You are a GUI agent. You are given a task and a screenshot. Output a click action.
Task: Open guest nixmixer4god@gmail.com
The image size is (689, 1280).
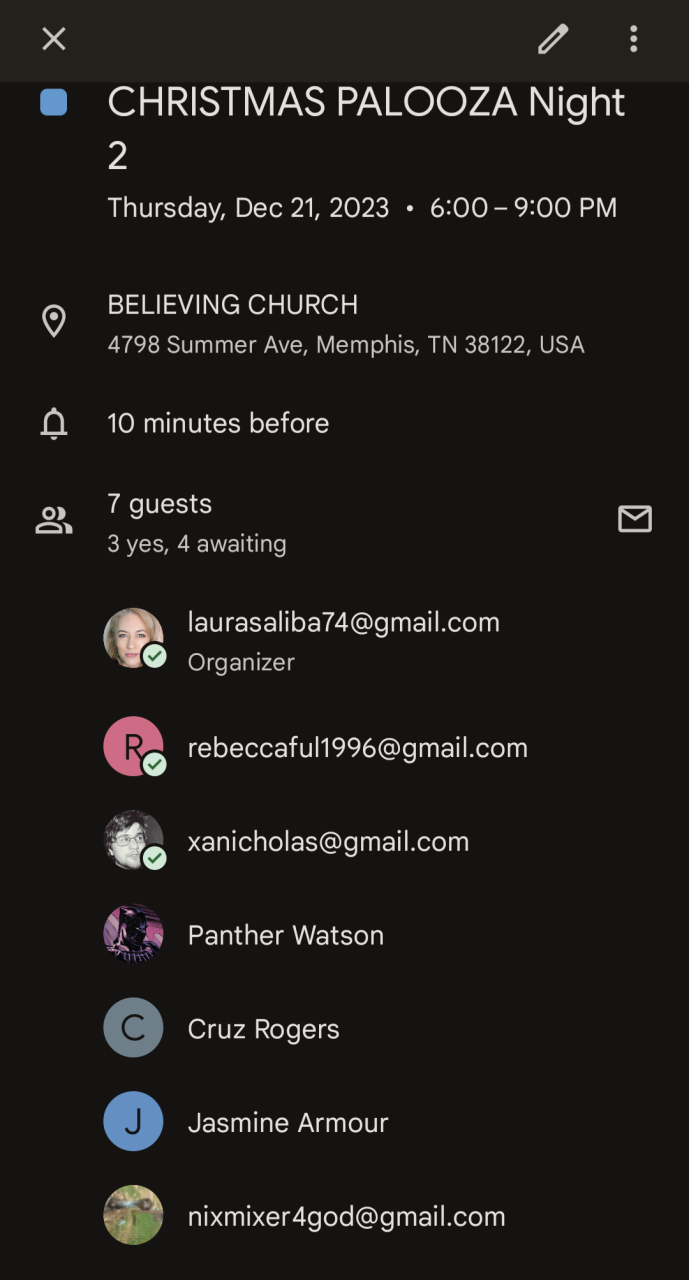coord(346,1217)
